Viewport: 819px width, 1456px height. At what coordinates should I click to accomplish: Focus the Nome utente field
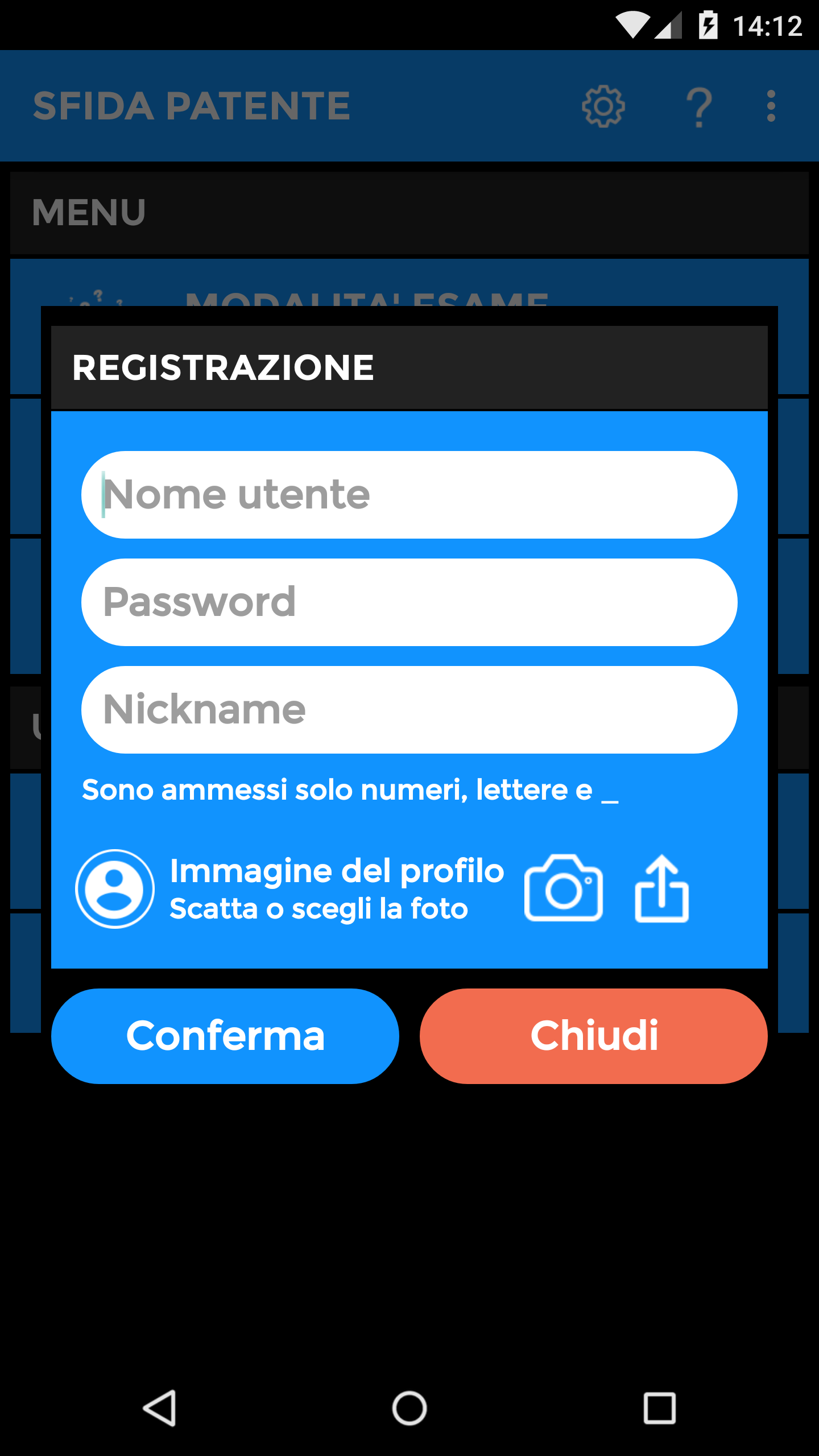coord(409,495)
